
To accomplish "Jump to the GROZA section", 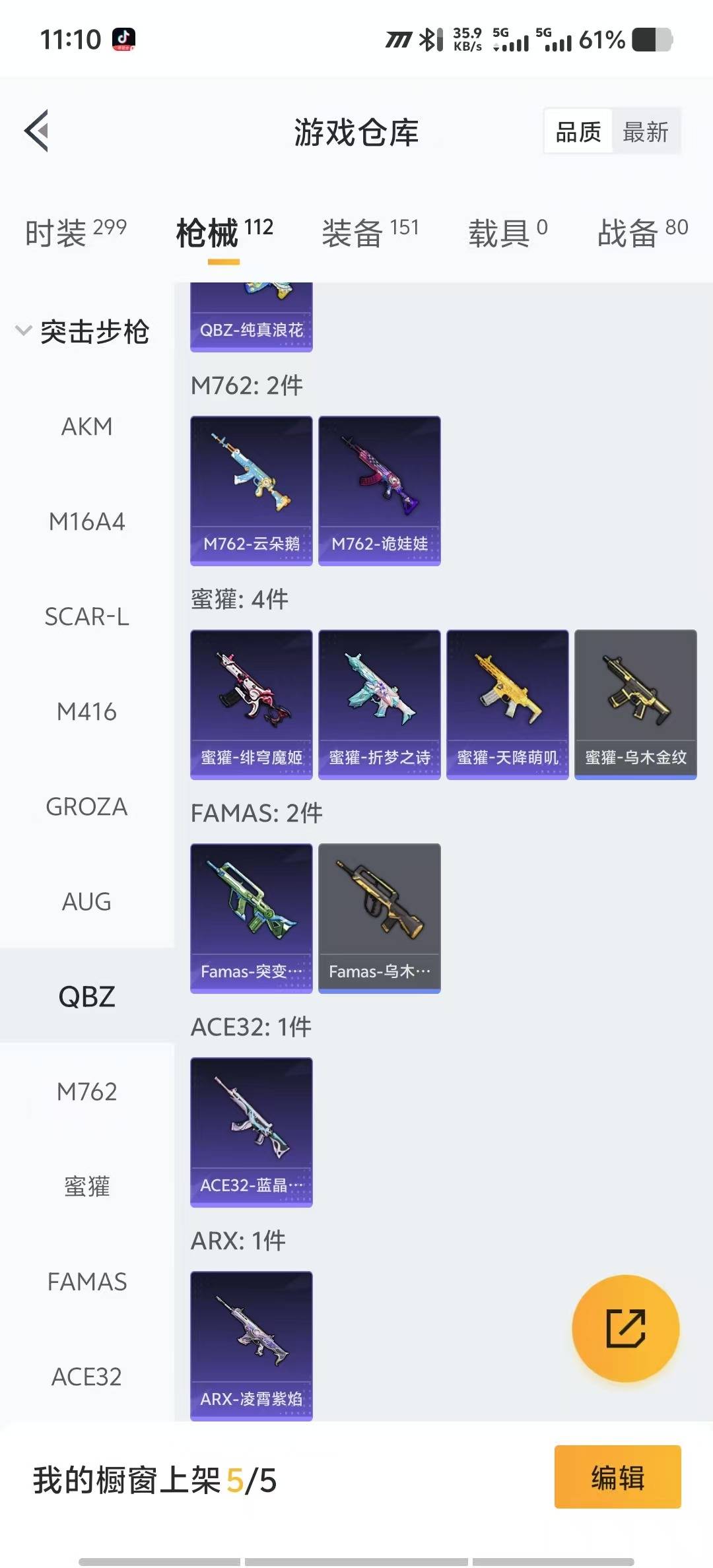I will (86, 807).
